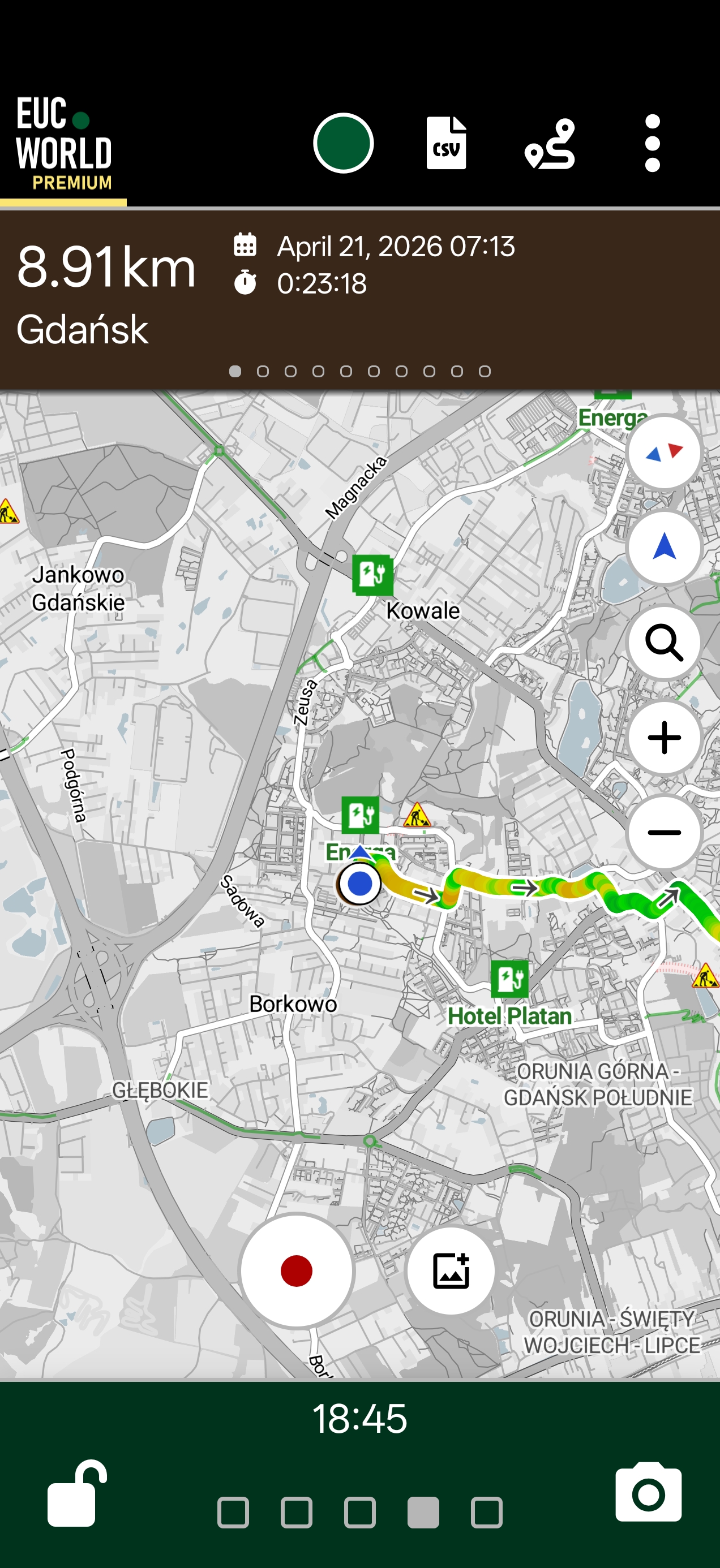720x1568 pixels.
Task: Open the map search magnifier
Action: [664, 642]
